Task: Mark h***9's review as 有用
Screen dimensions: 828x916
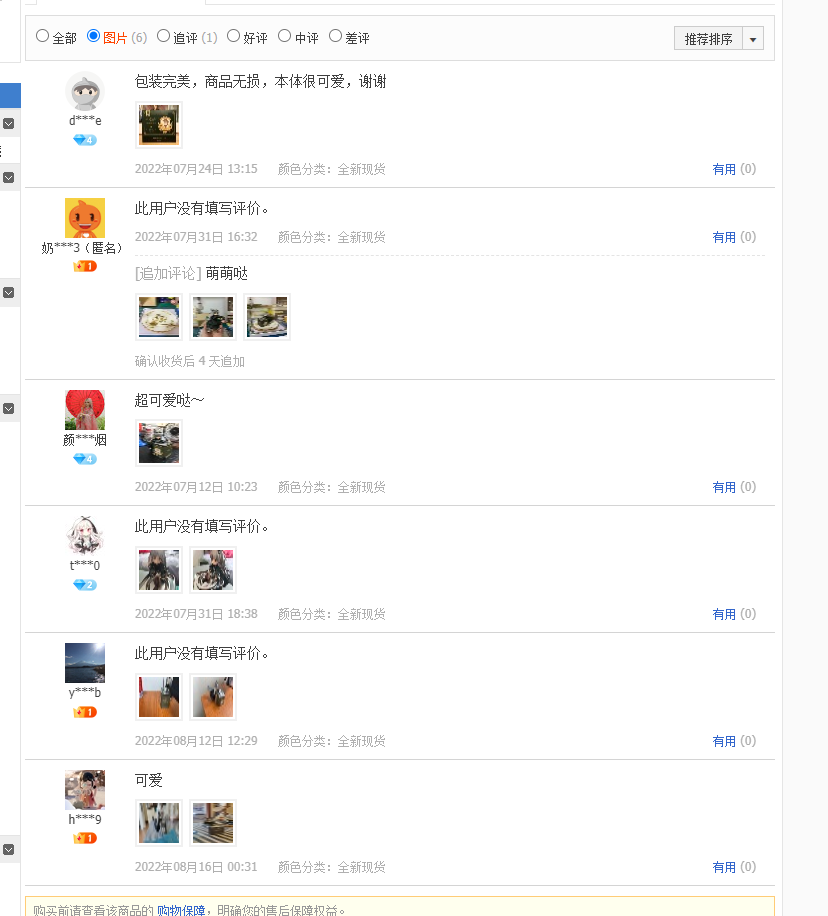Action: click(734, 868)
